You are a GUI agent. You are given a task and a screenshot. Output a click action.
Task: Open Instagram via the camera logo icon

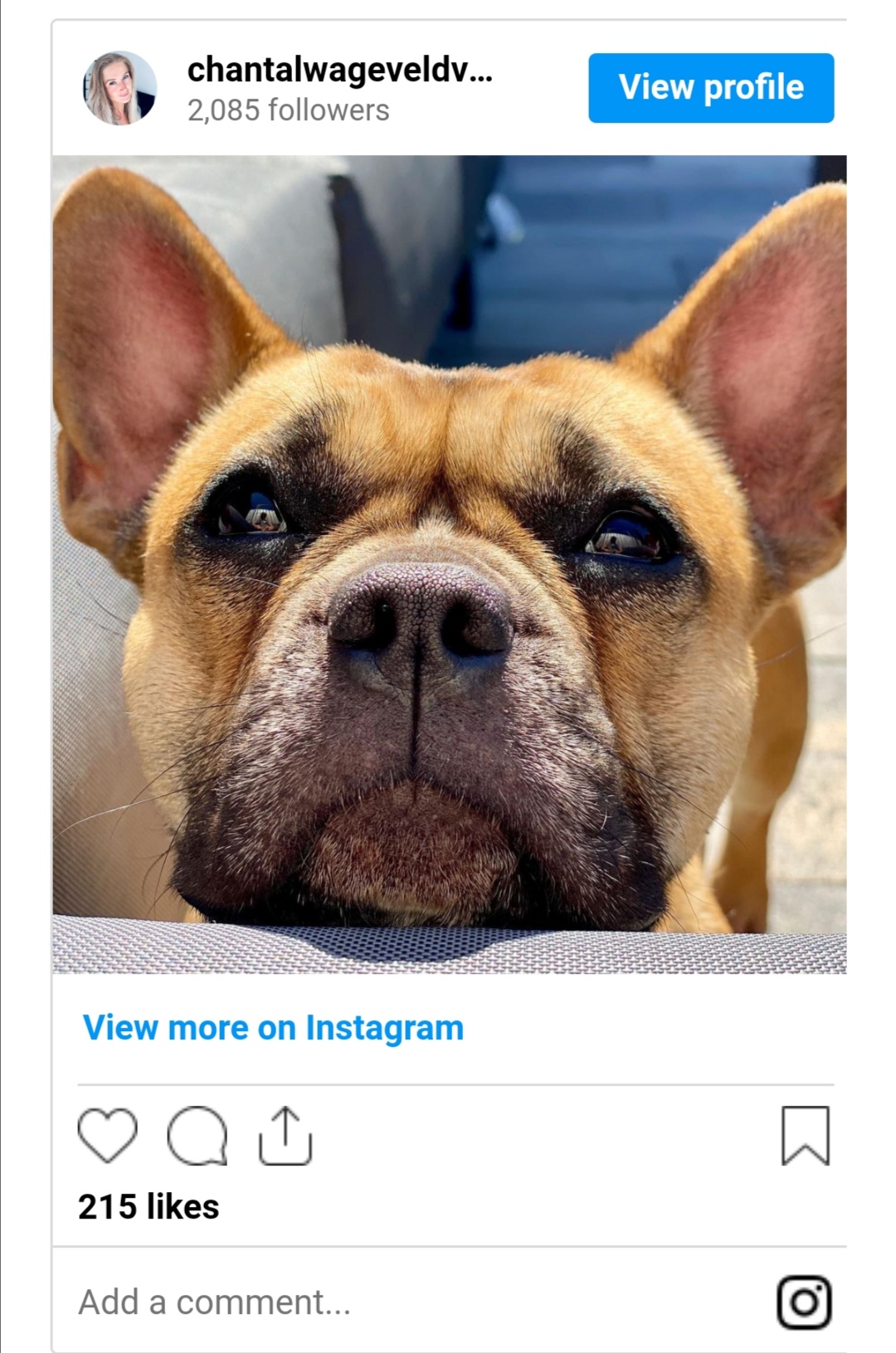(803, 1302)
